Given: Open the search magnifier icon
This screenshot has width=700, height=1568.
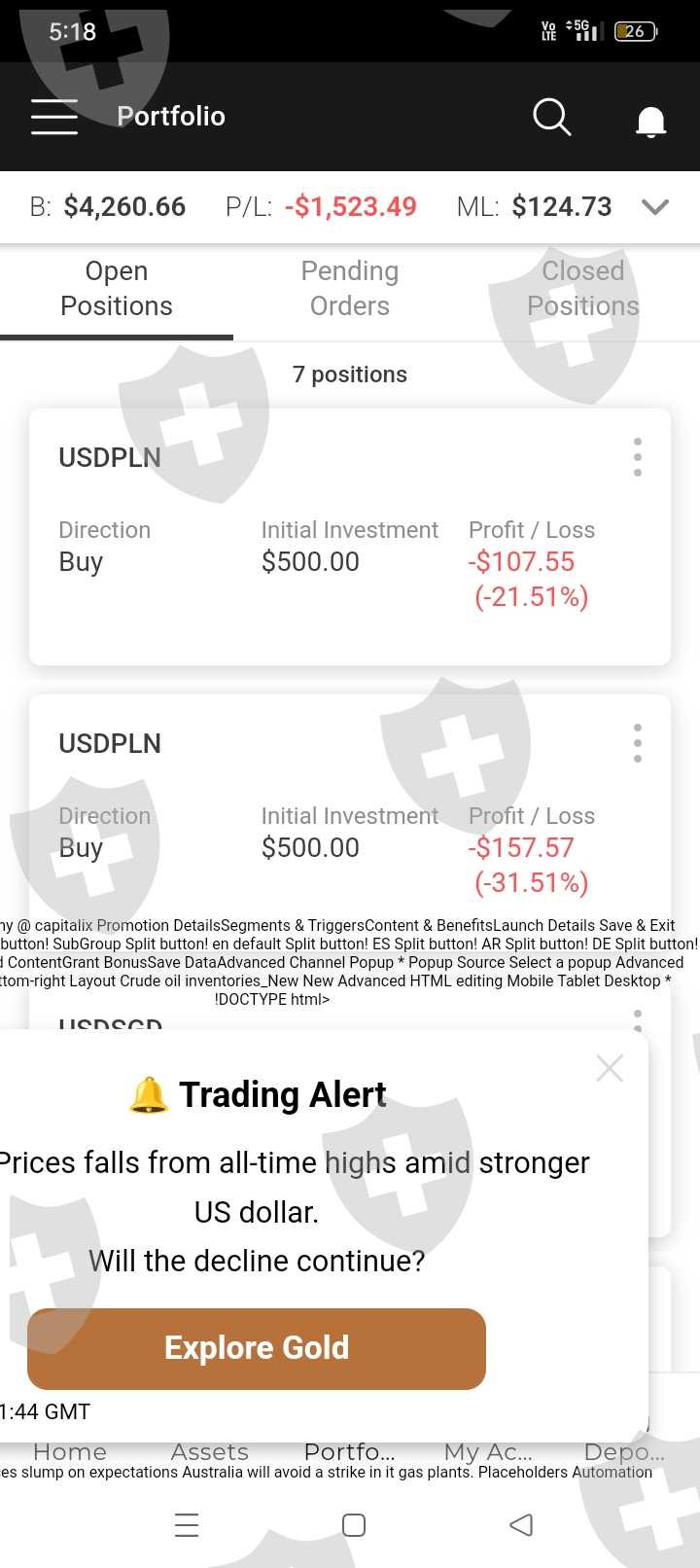Looking at the screenshot, I should [552, 117].
